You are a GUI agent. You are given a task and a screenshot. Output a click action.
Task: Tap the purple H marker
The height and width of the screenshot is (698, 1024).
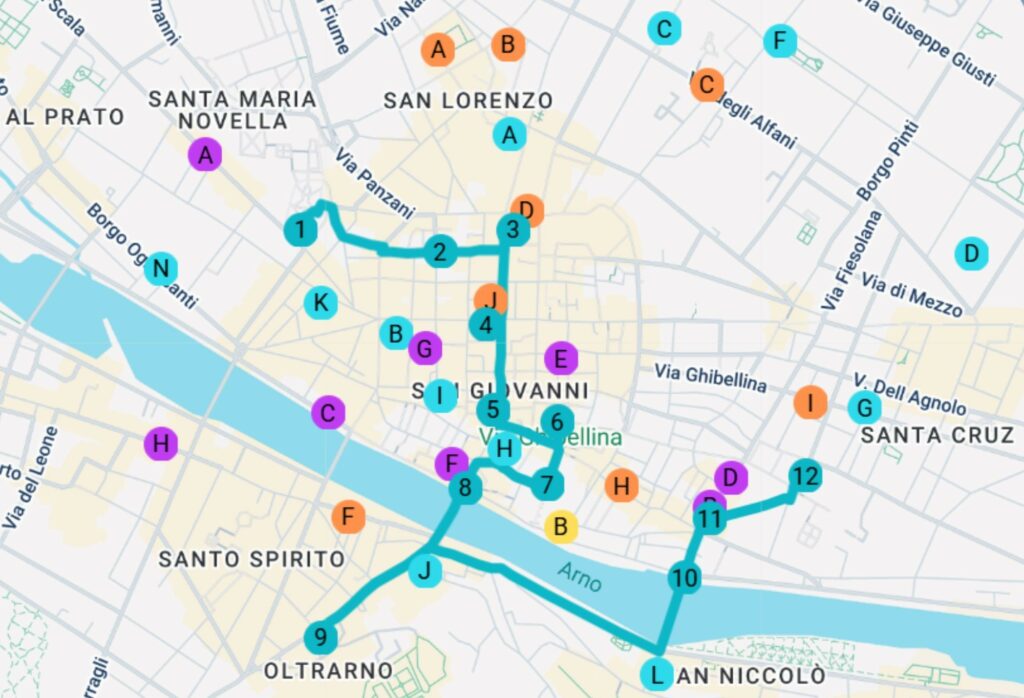click(160, 443)
